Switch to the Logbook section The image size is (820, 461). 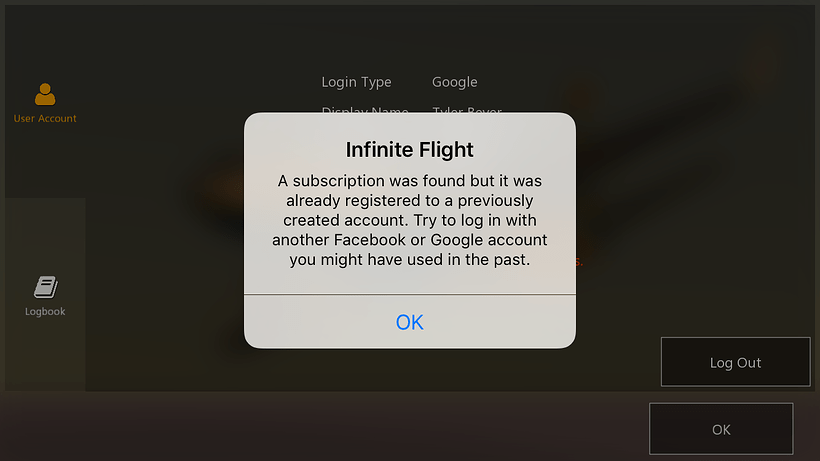[x=45, y=296]
